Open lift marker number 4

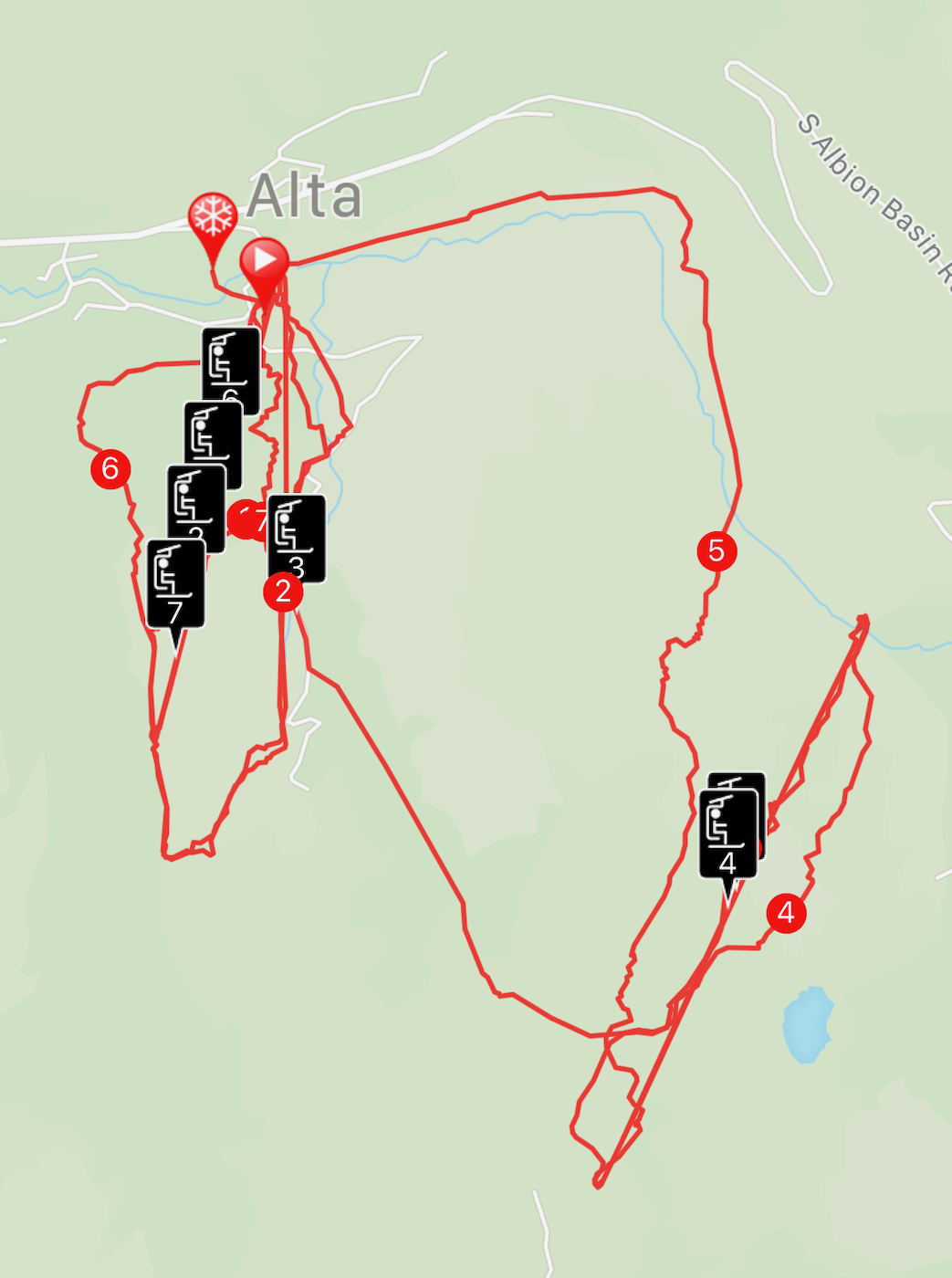(x=727, y=833)
